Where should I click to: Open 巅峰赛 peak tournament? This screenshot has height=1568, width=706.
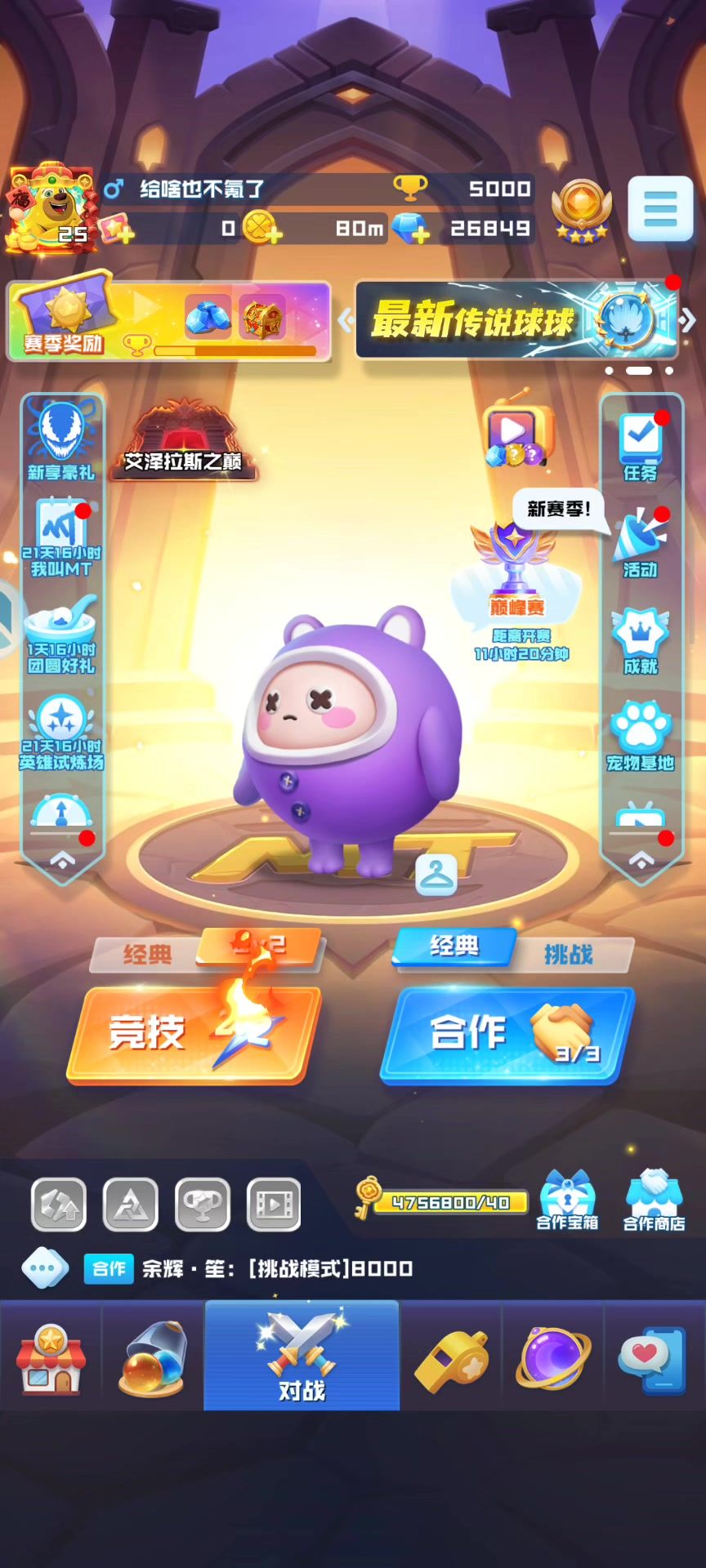[516, 572]
